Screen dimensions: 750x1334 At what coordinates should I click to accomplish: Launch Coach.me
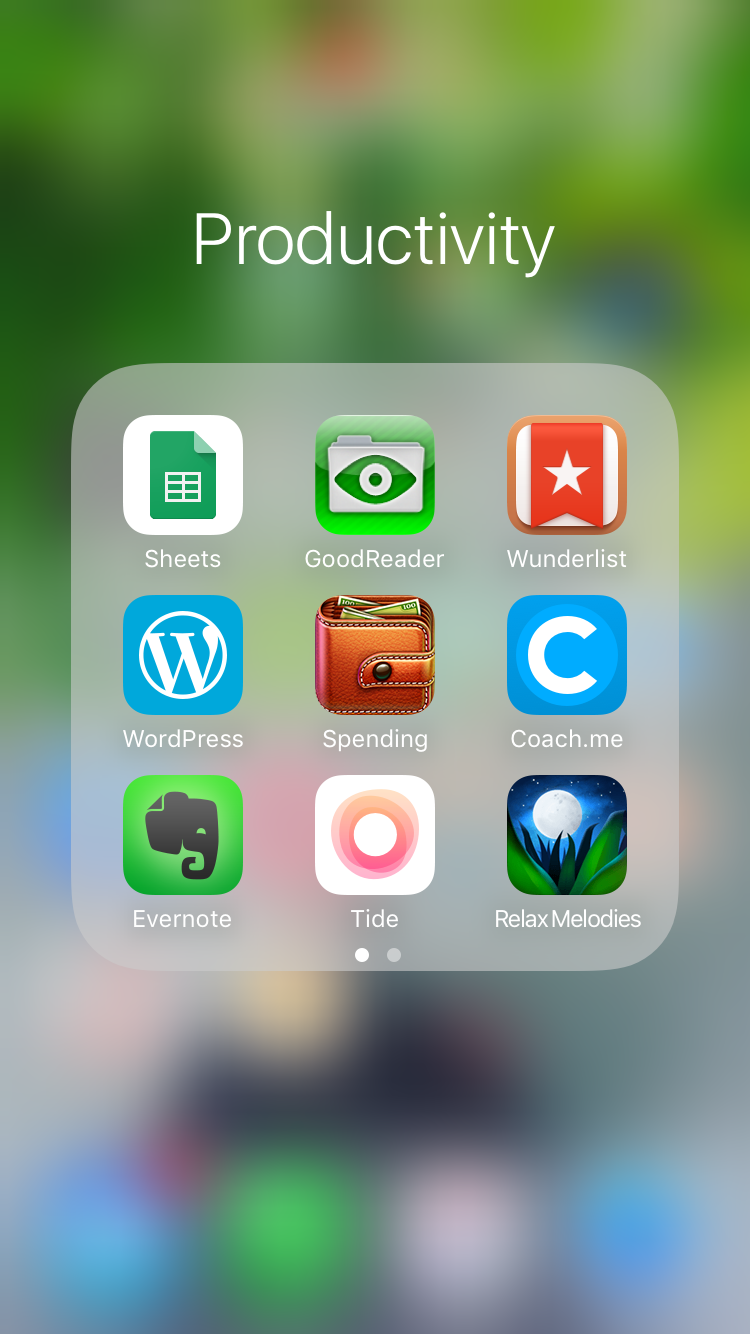(x=567, y=655)
